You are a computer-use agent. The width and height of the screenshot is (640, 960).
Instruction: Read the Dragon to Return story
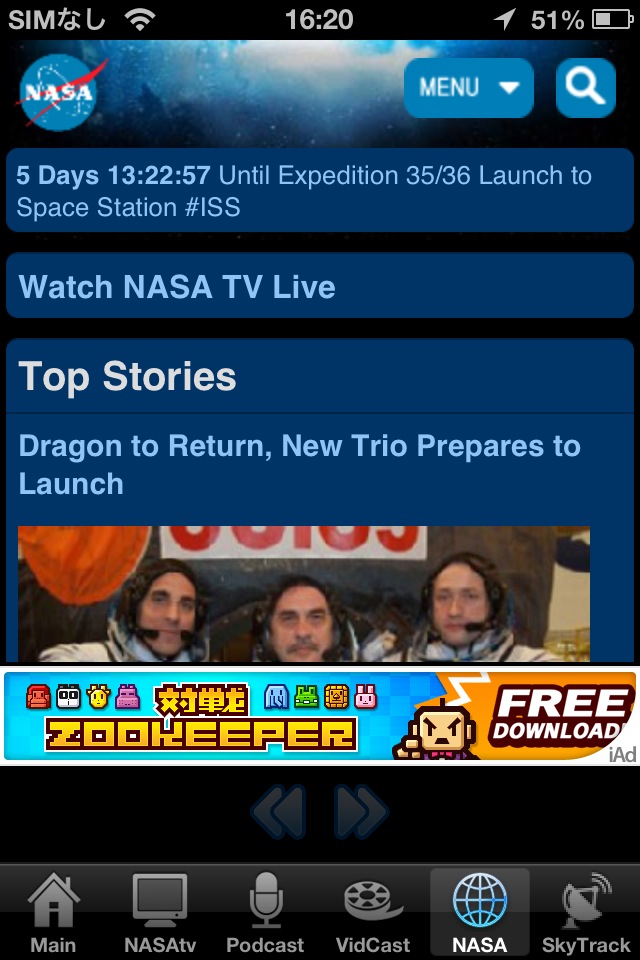(300, 465)
